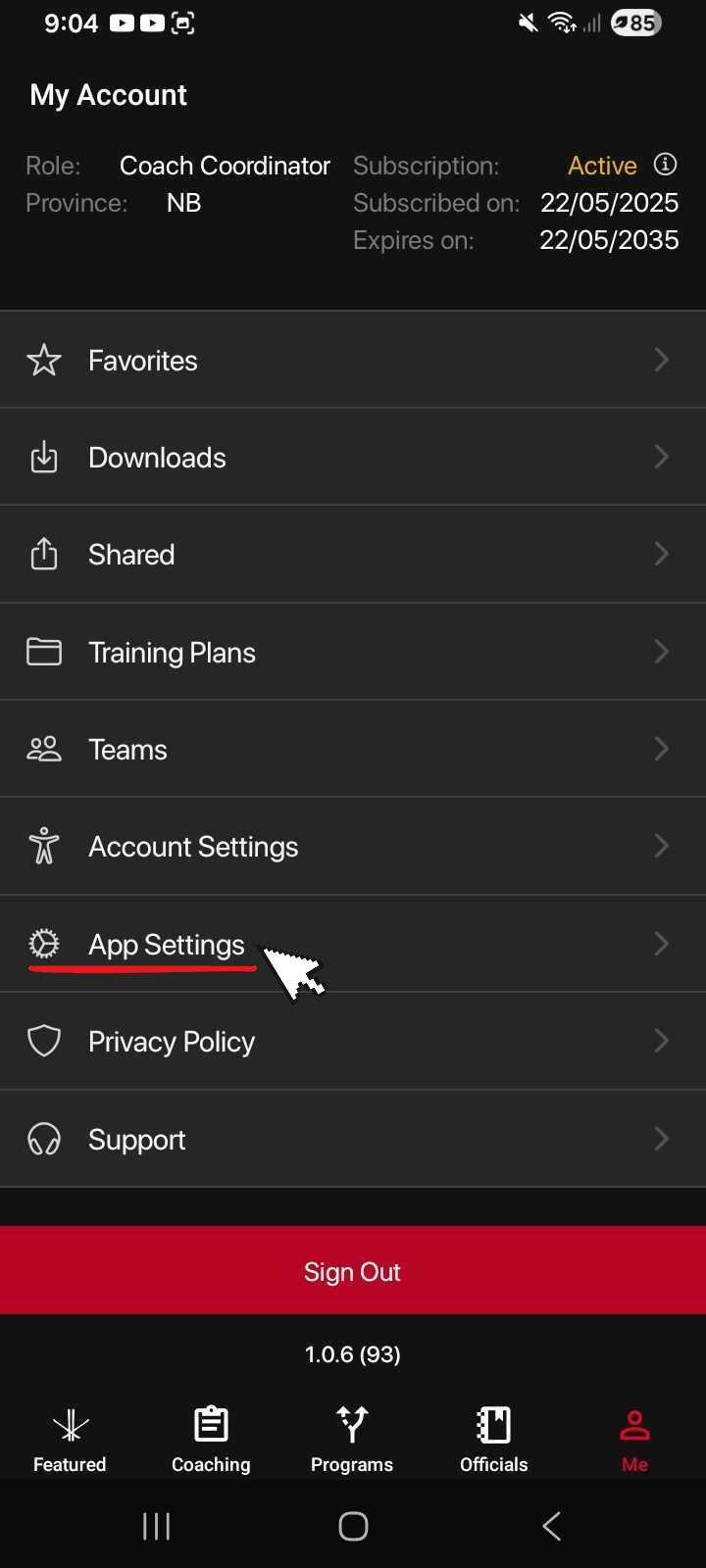Select the App Settings gear icon
The width and height of the screenshot is (706, 1568).
point(44,943)
